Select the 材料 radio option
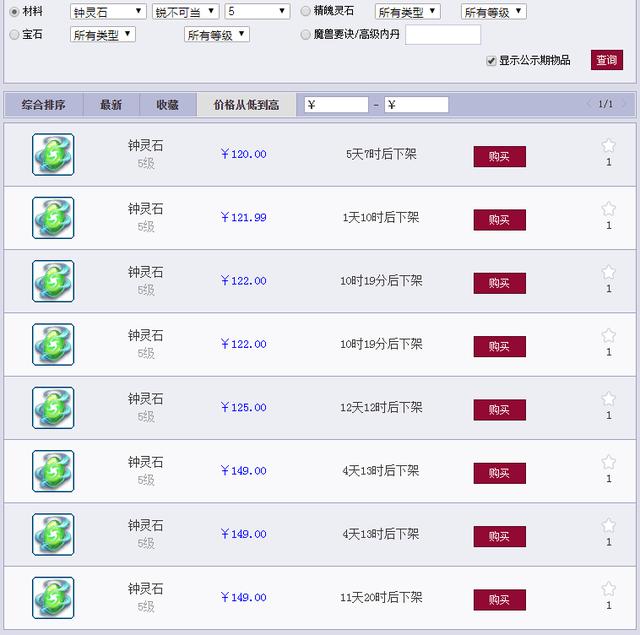640x635 pixels. [x=14, y=11]
